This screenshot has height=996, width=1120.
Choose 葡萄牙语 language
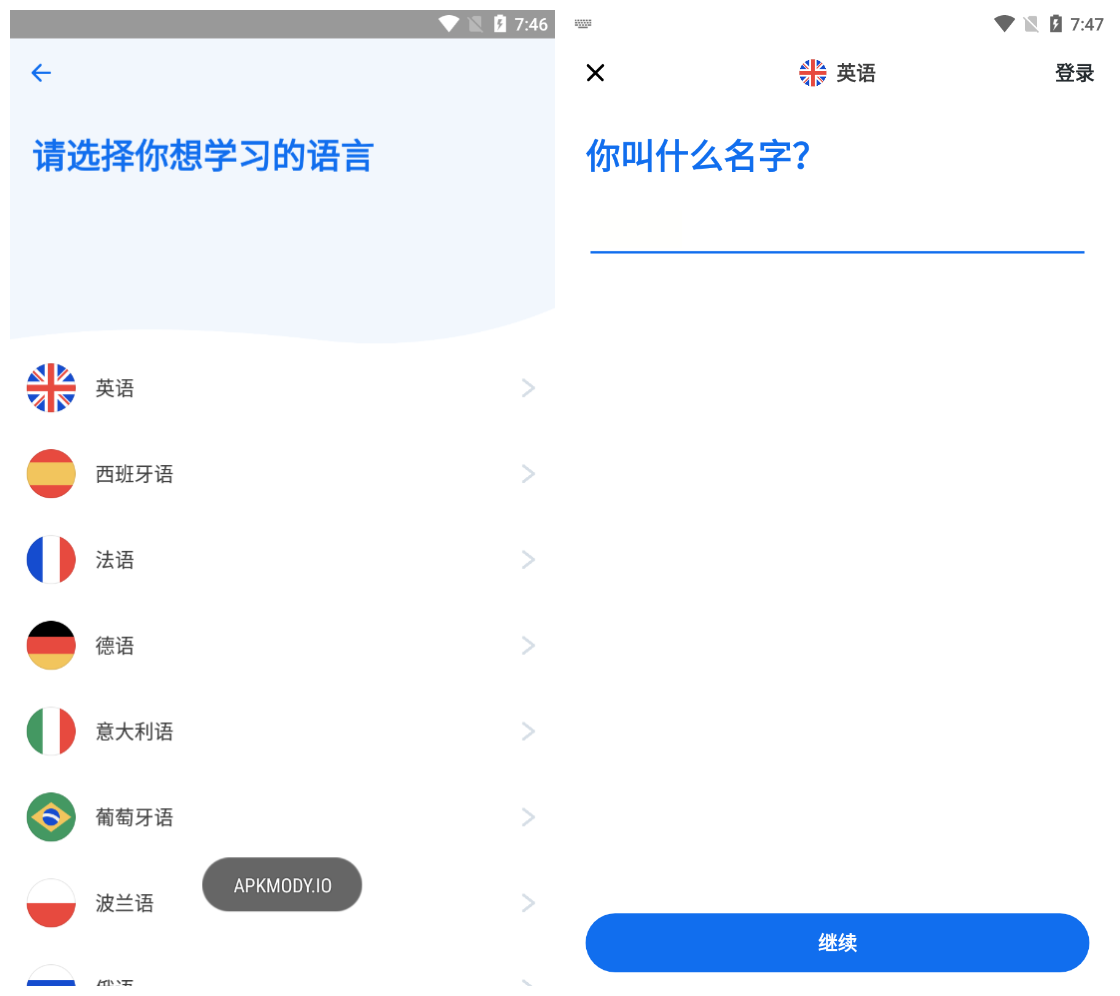(x=280, y=818)
